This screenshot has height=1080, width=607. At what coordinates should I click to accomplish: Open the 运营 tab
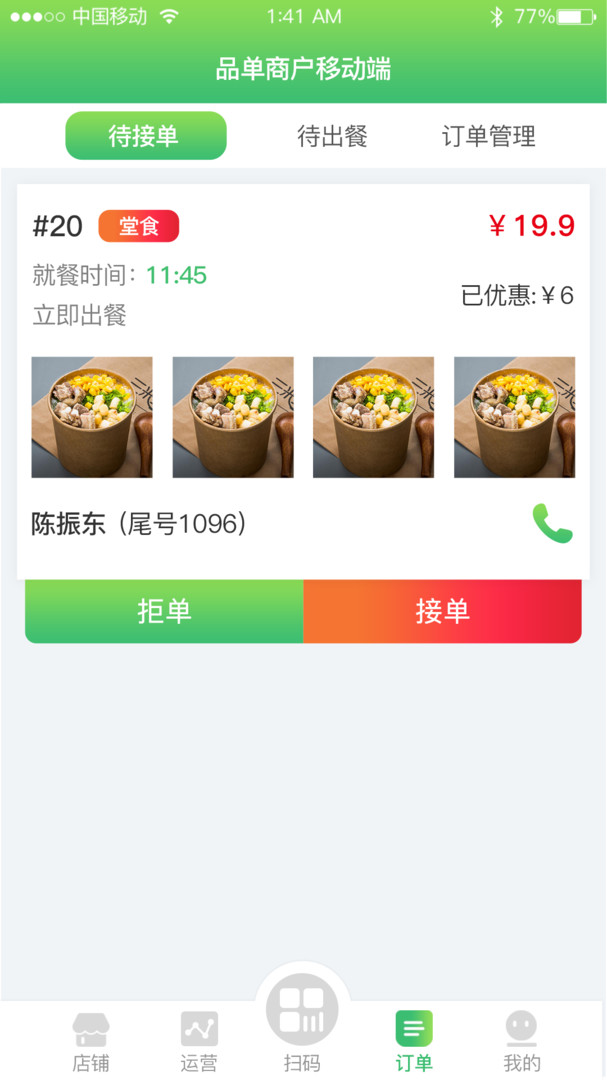click(x=199, y=1040)
